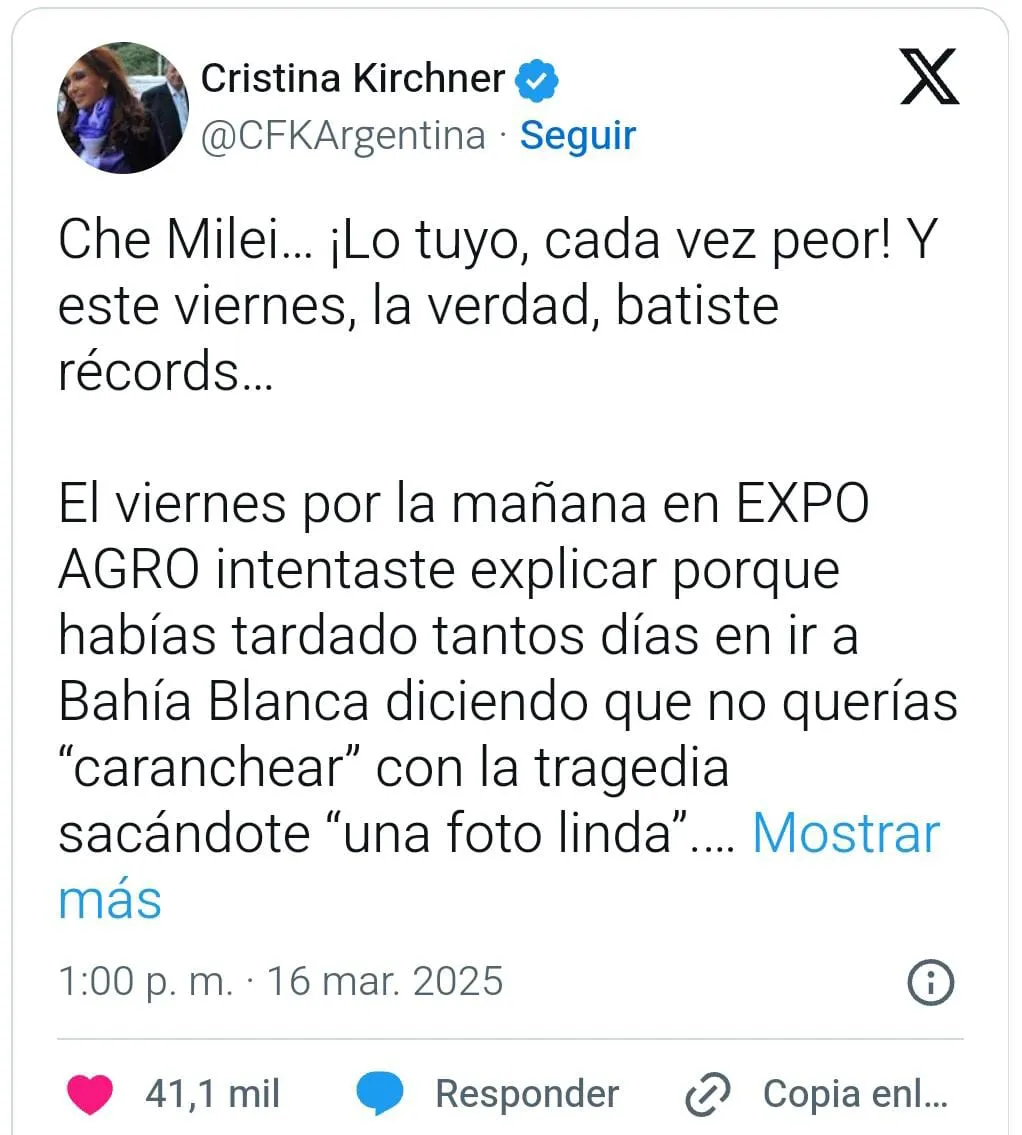Open the 16 mar. 2025 timestamp
This screenshot has width=1022, height=1135.
384,981
